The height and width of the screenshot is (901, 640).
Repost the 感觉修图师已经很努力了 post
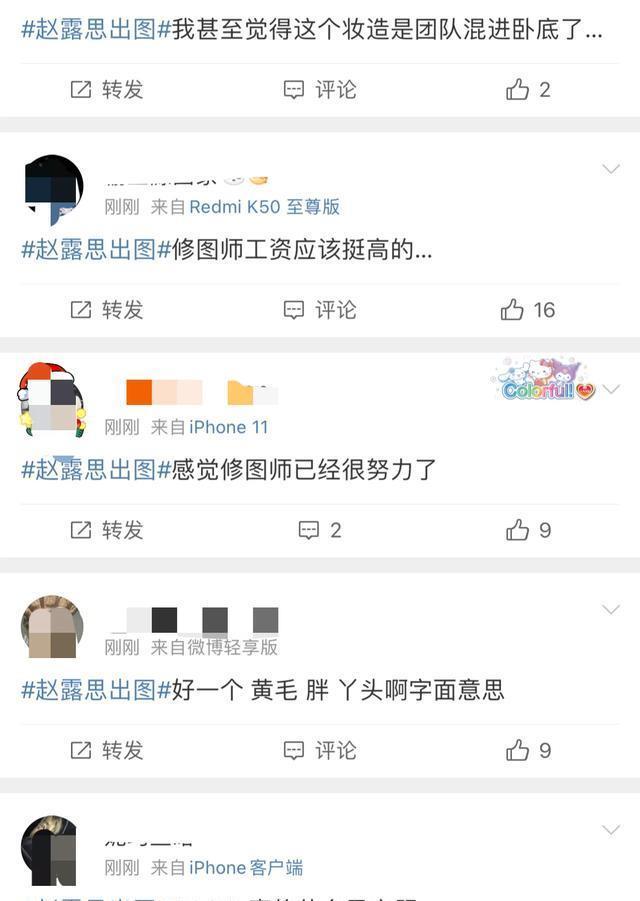point(107,530)
